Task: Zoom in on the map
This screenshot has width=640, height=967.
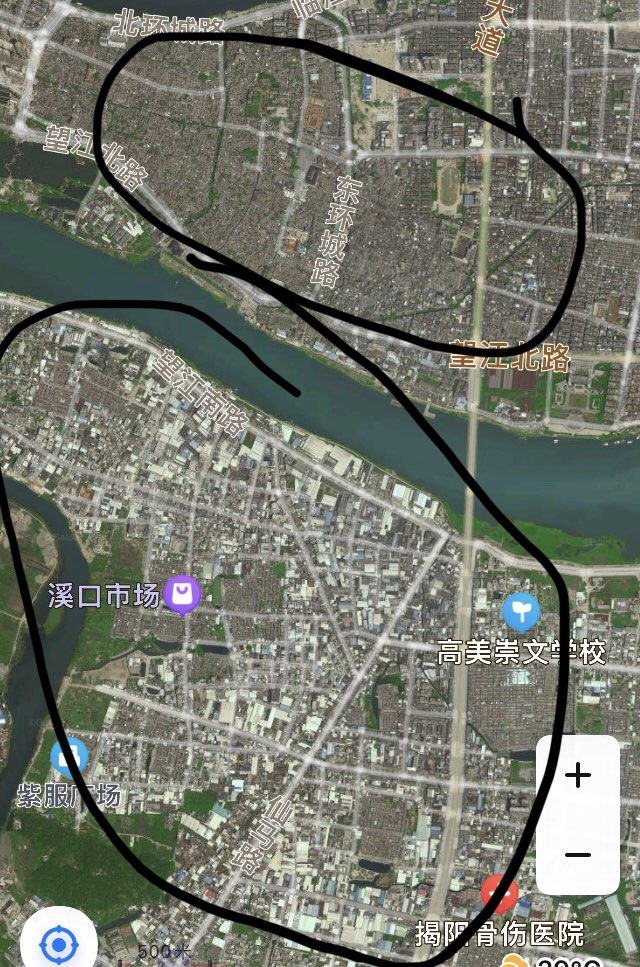Action: (577, 775)
